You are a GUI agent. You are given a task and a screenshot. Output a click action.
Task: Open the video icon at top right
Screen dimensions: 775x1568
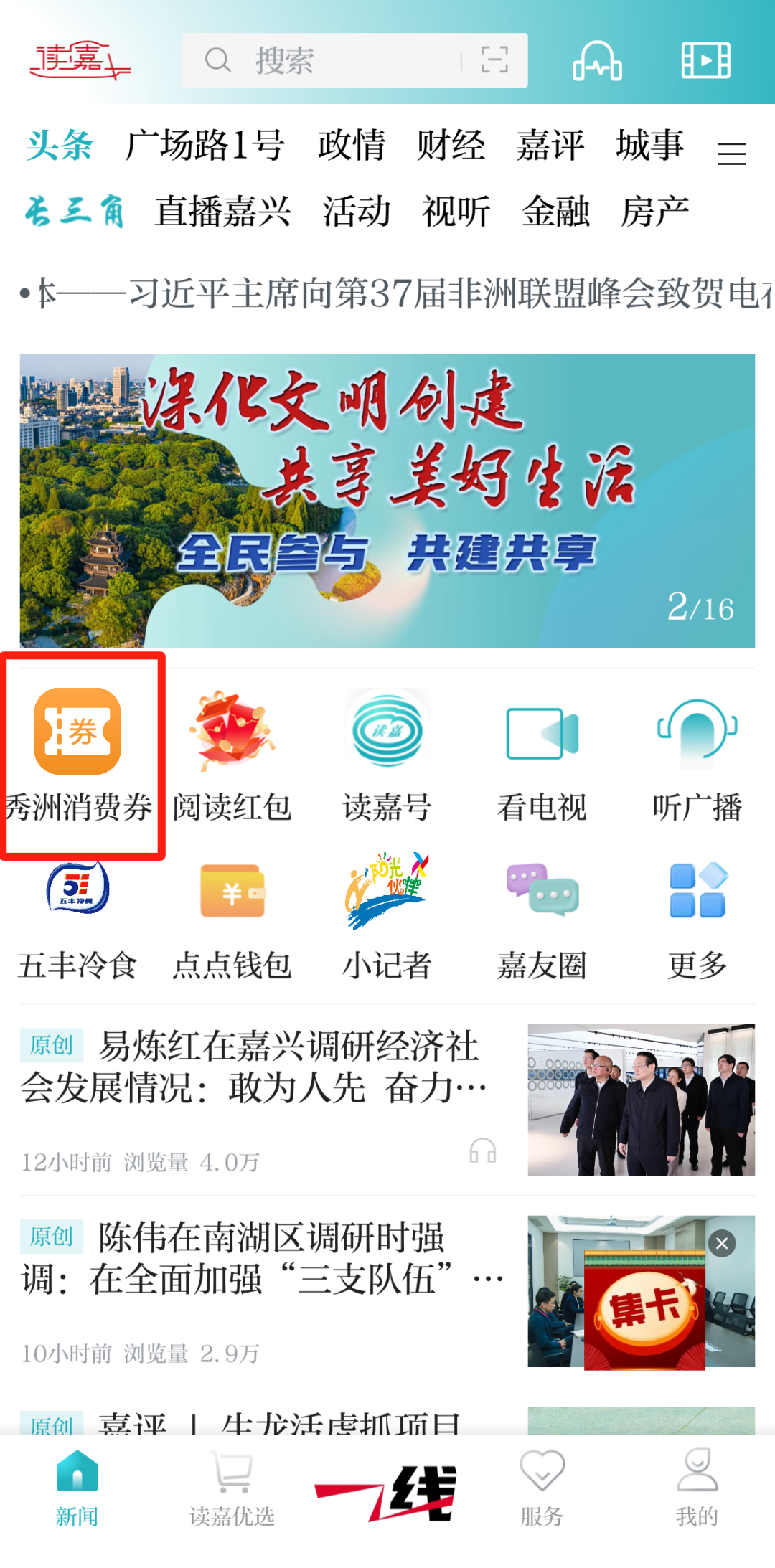click(705, 60)
